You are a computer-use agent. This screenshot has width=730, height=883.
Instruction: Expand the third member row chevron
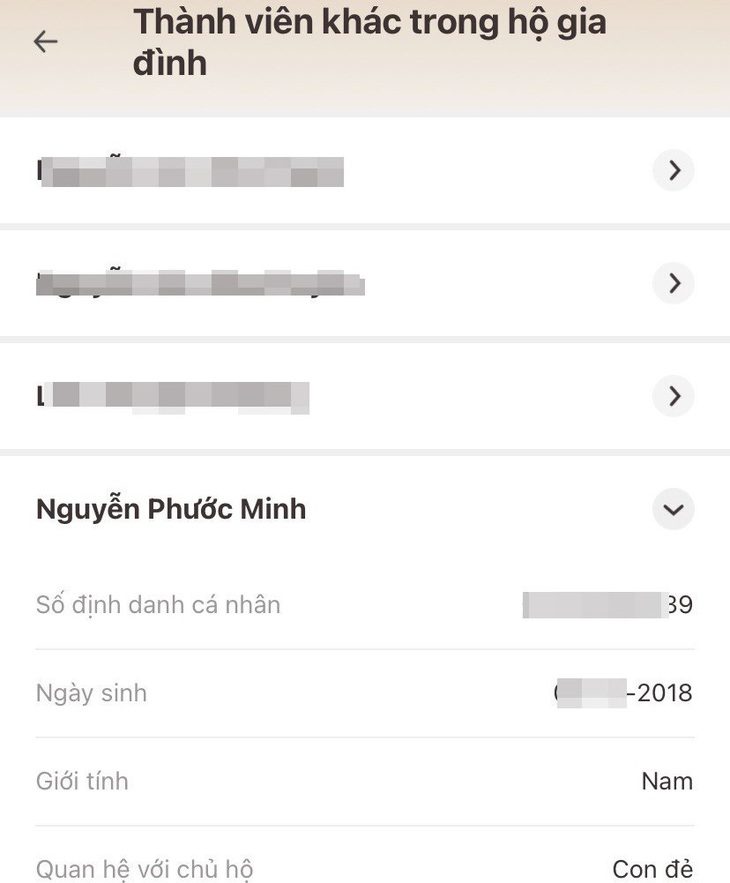(674, 396)
